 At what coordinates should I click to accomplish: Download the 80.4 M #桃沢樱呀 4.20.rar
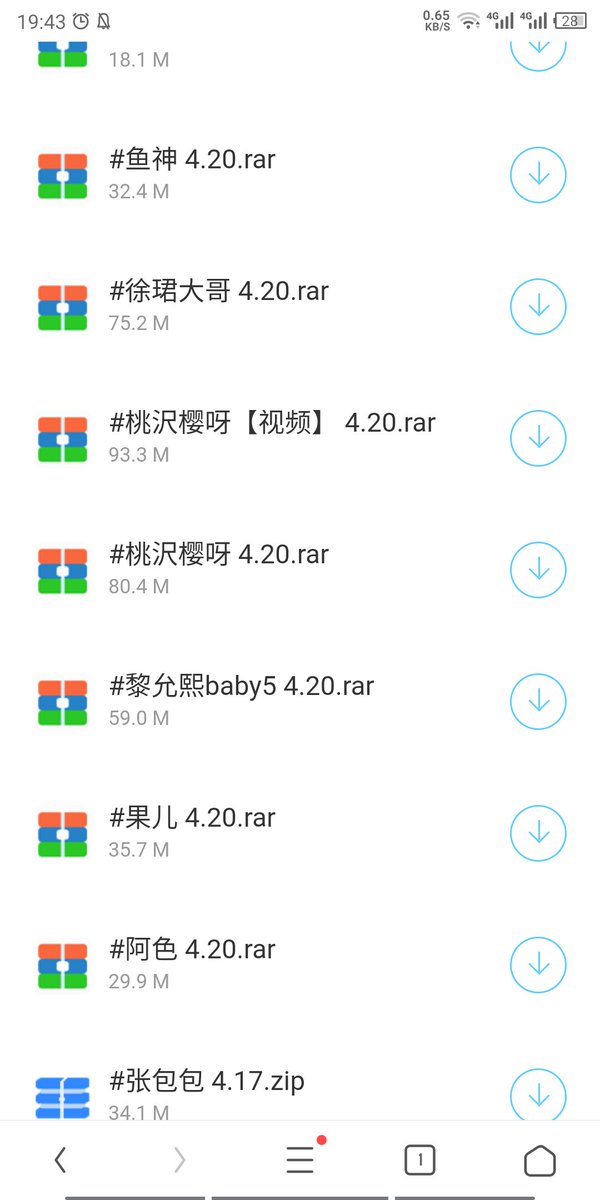pyautogui.click(x=539, y=569)
